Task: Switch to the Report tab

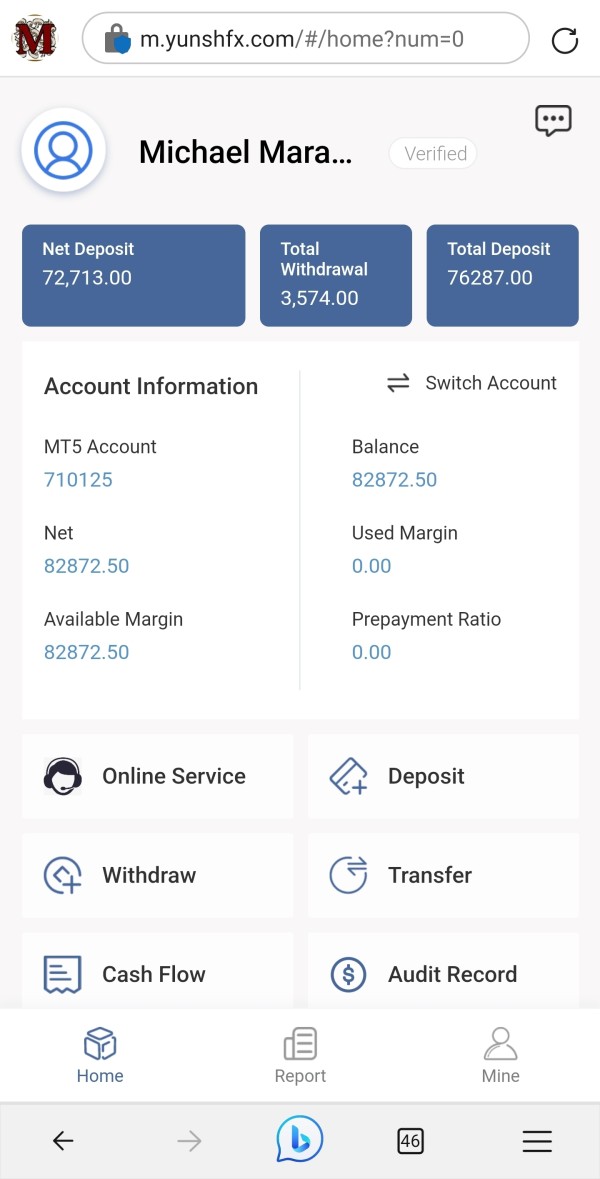Action: pyautogui.click(x=300, y=1056)
